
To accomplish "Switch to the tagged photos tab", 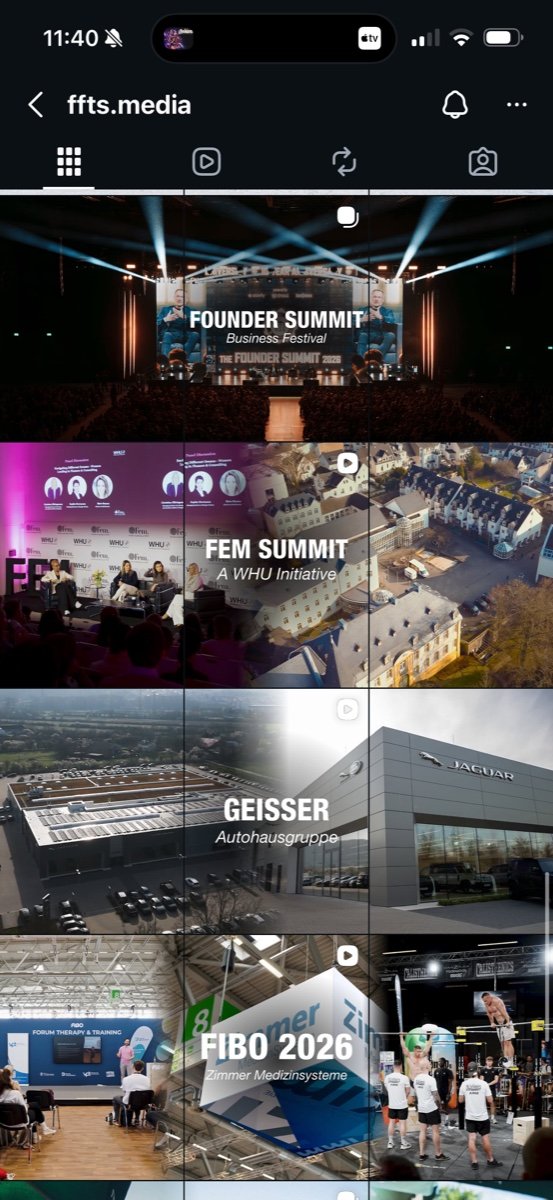I will [483, 162].
